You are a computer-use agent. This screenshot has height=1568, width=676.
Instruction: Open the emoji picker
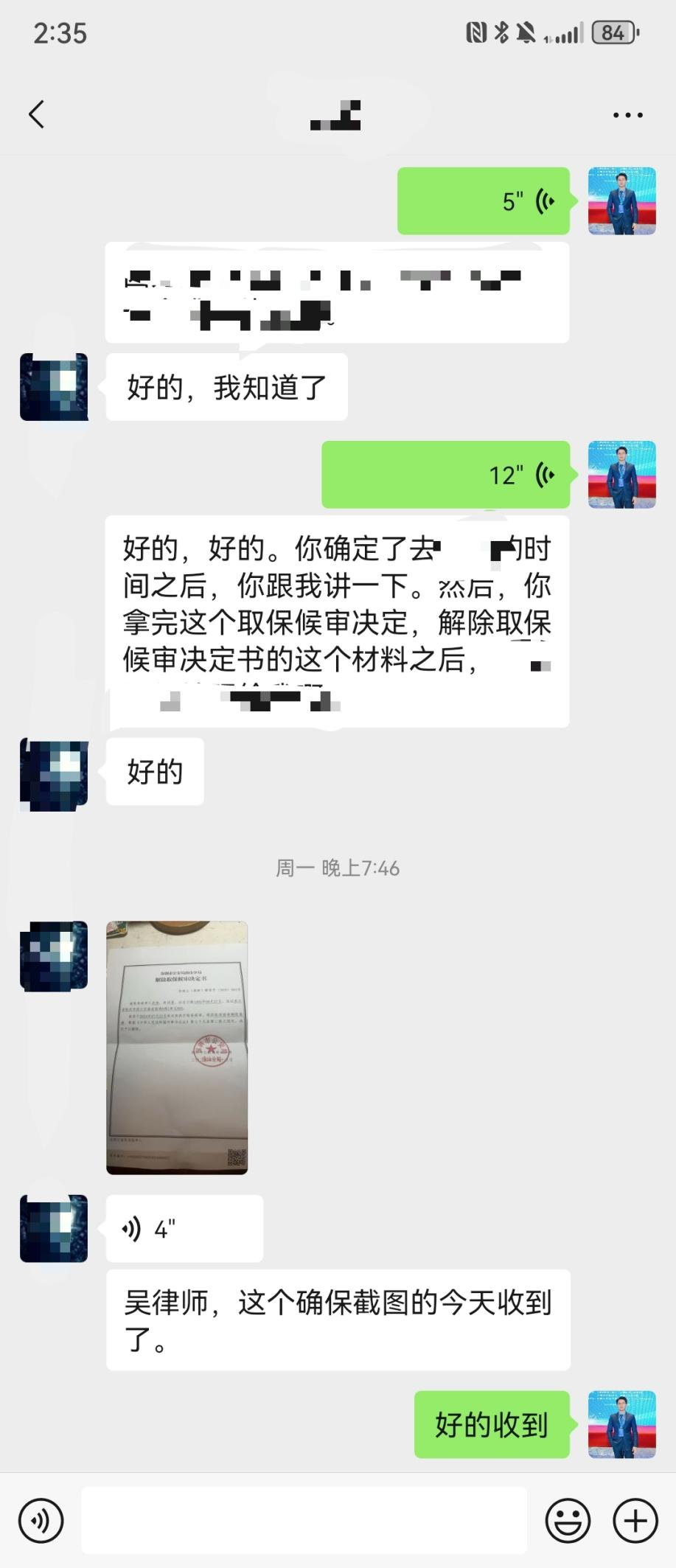click(x=568, y=1520)
